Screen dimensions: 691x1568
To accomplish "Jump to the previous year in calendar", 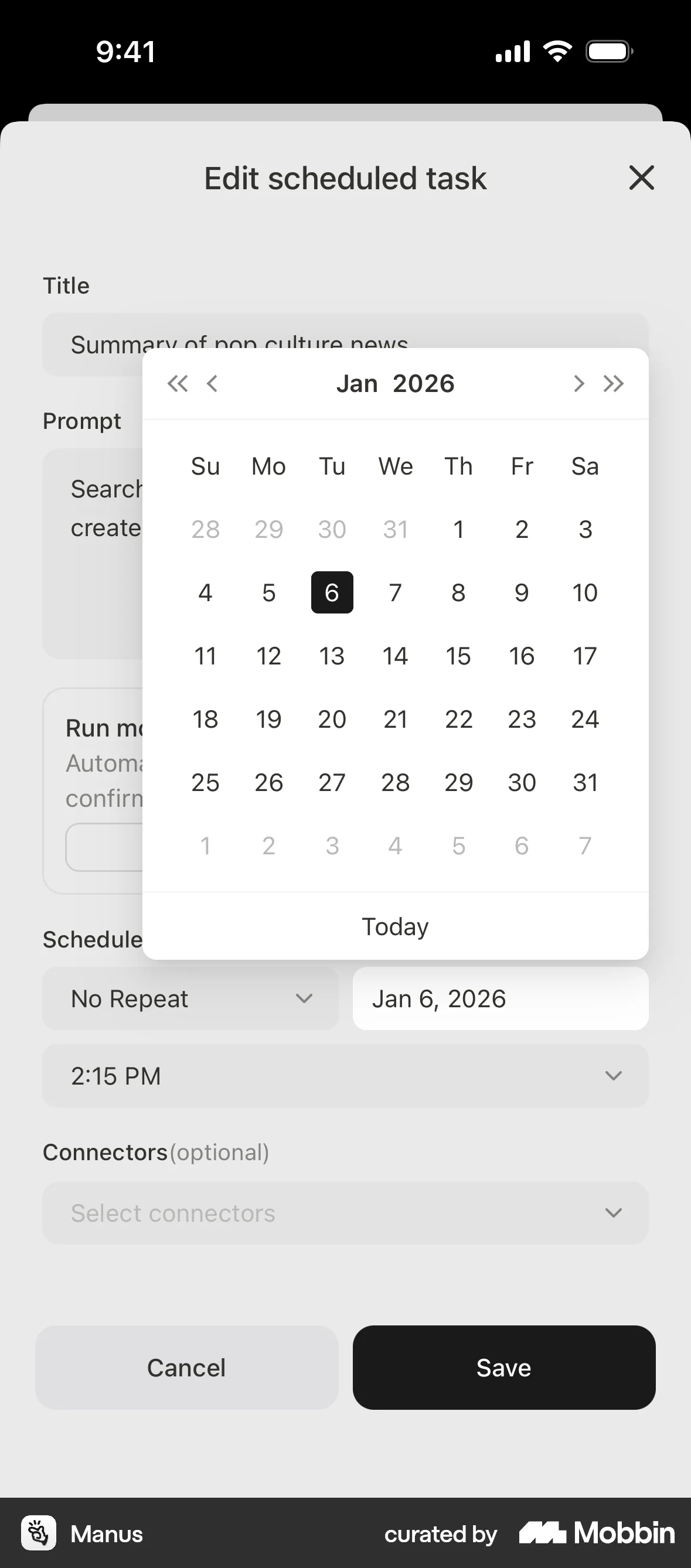I will pyautogui.click(x=177, y=383).
